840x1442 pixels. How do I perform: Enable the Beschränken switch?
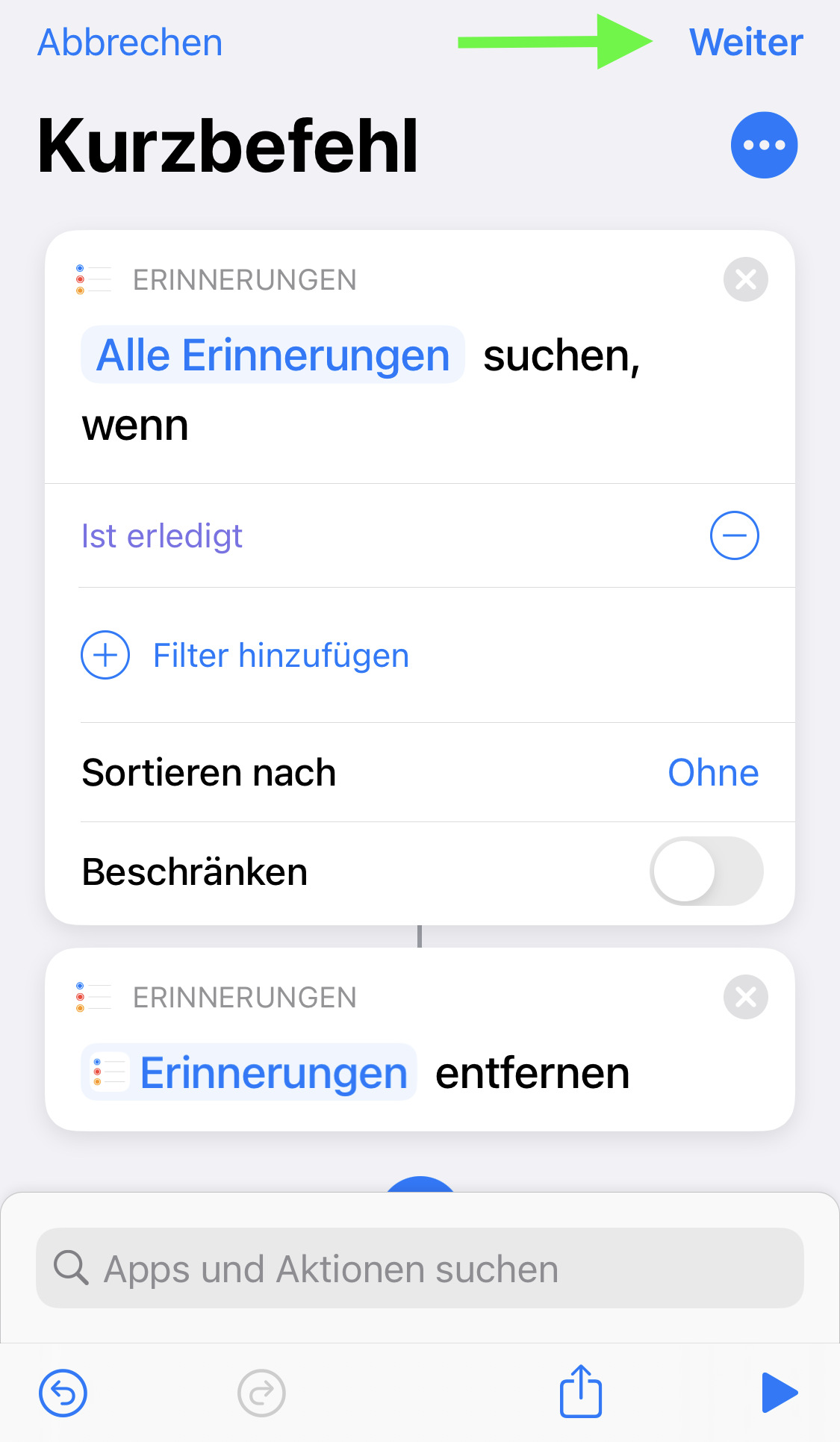706,871
